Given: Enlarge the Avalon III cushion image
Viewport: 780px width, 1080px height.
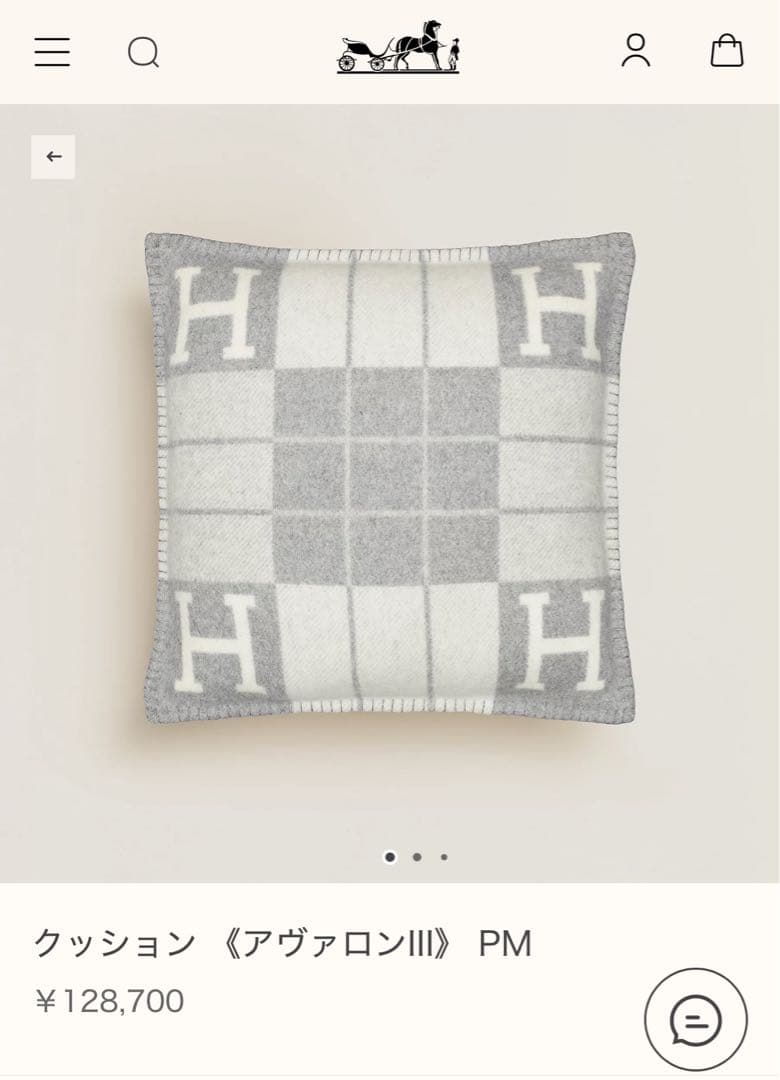Looking at the screenshot, I should click(390, 478).
